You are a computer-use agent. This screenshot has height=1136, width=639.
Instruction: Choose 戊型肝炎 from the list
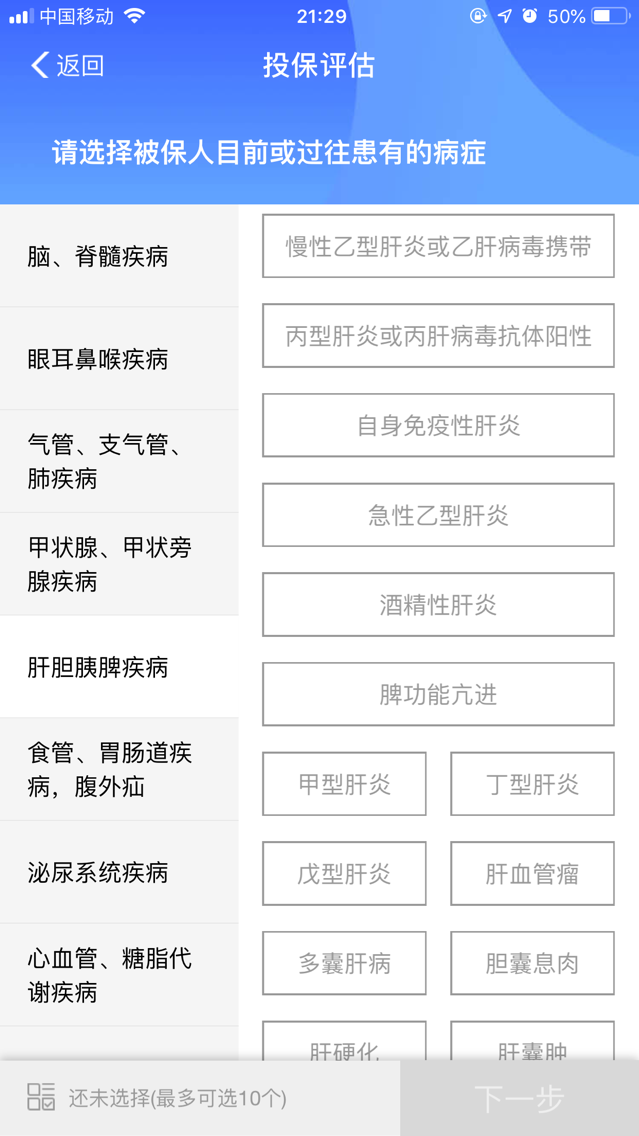tap(344, 874)
